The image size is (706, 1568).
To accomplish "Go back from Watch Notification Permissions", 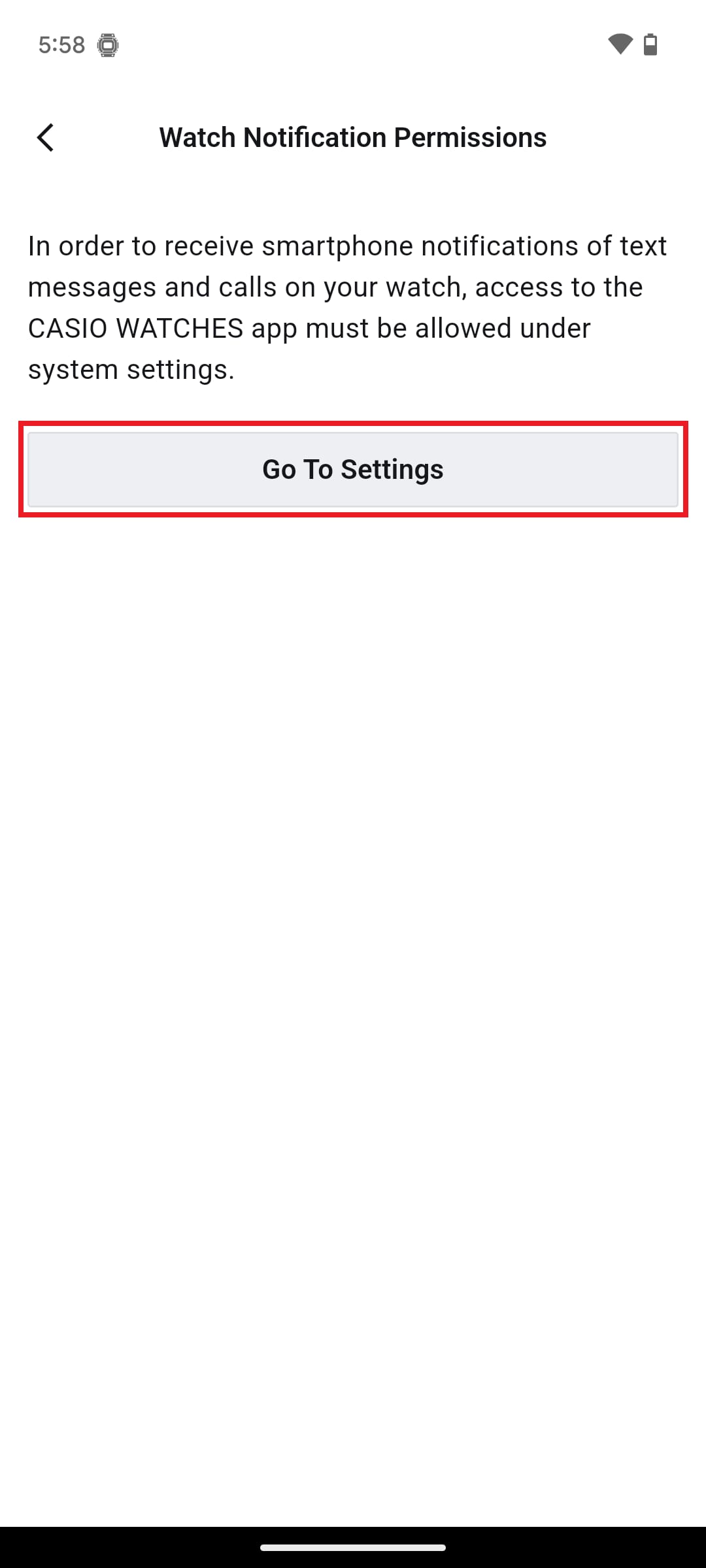I will (x=46, y=138).
